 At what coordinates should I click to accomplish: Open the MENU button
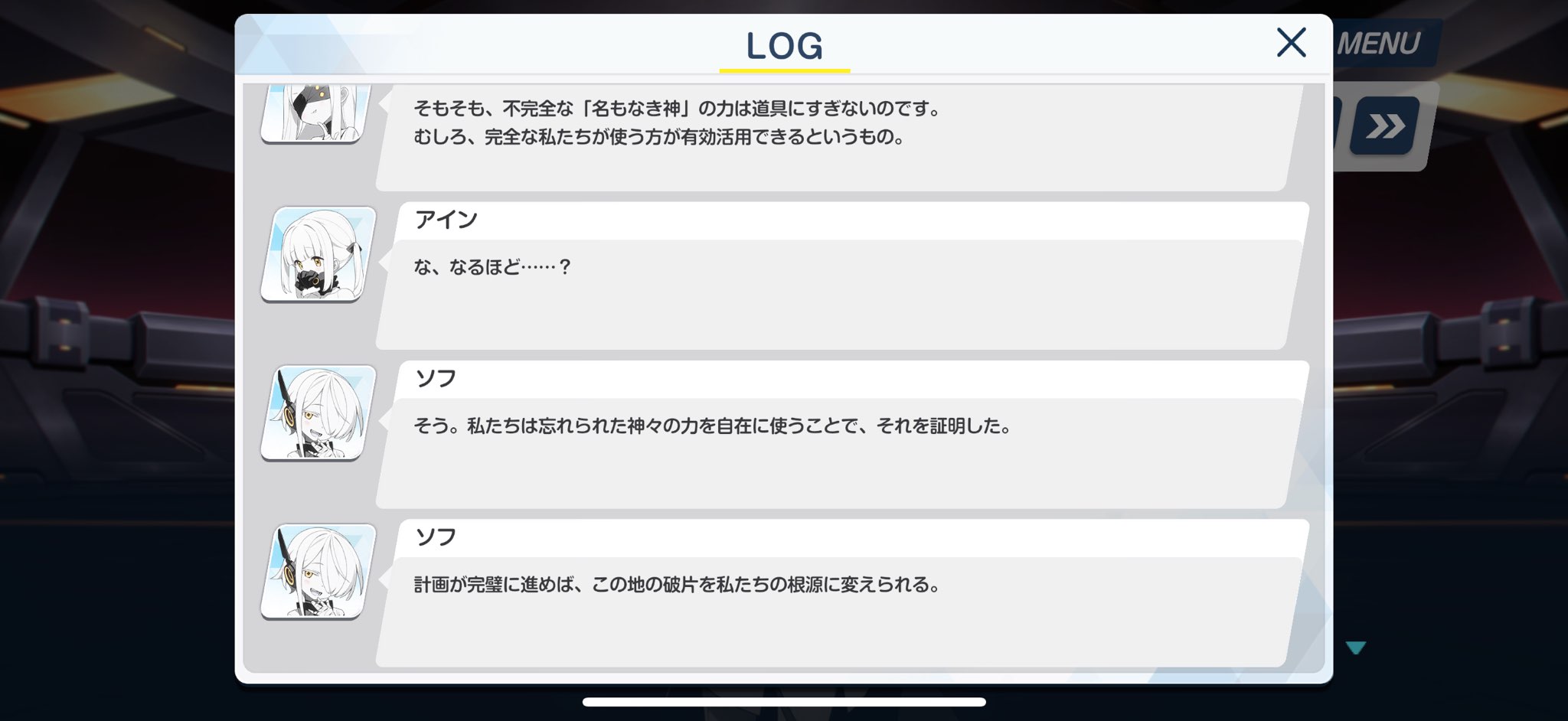1381,43
